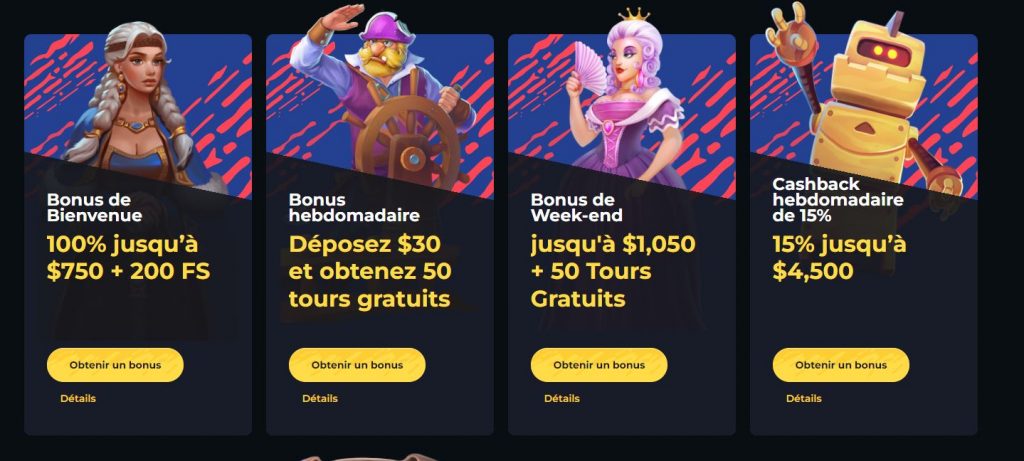Get the Cashback hebdomadaire de 15% bonus
Image resolution: width=1024 pixels, height=461 pixels.
(x=841, y=365)
